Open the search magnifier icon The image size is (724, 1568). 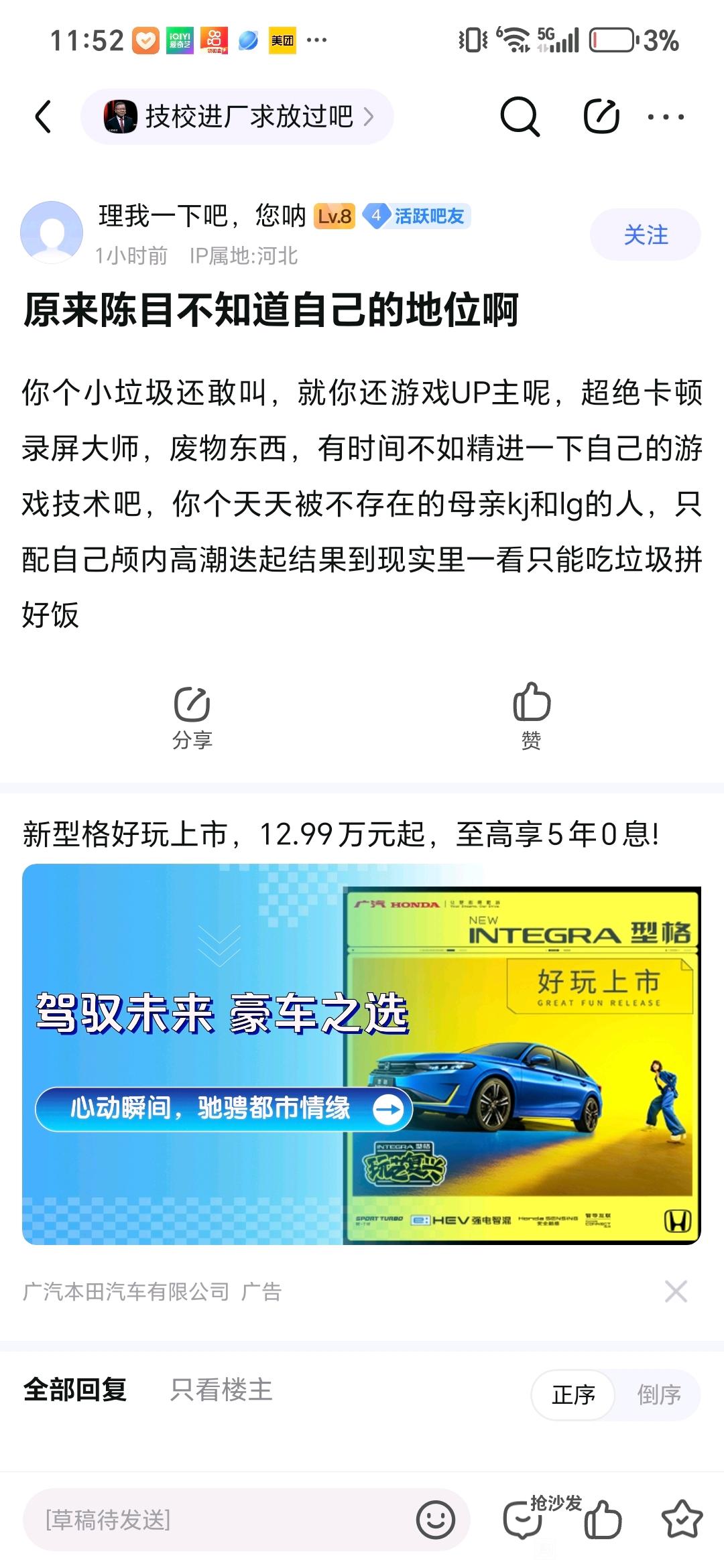[520, 117]
